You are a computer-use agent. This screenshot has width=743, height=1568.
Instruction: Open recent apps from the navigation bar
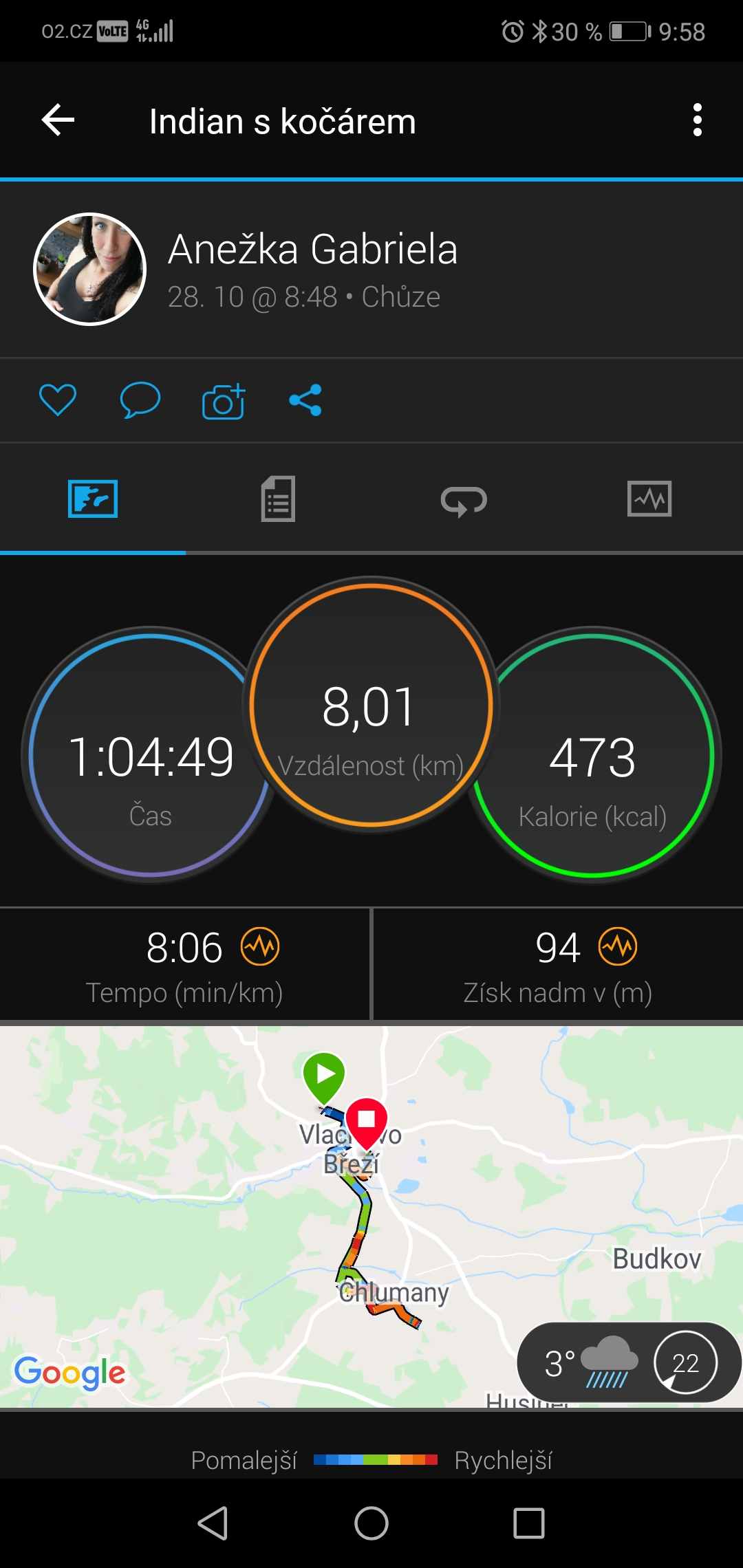click(x=529, y=1523)
